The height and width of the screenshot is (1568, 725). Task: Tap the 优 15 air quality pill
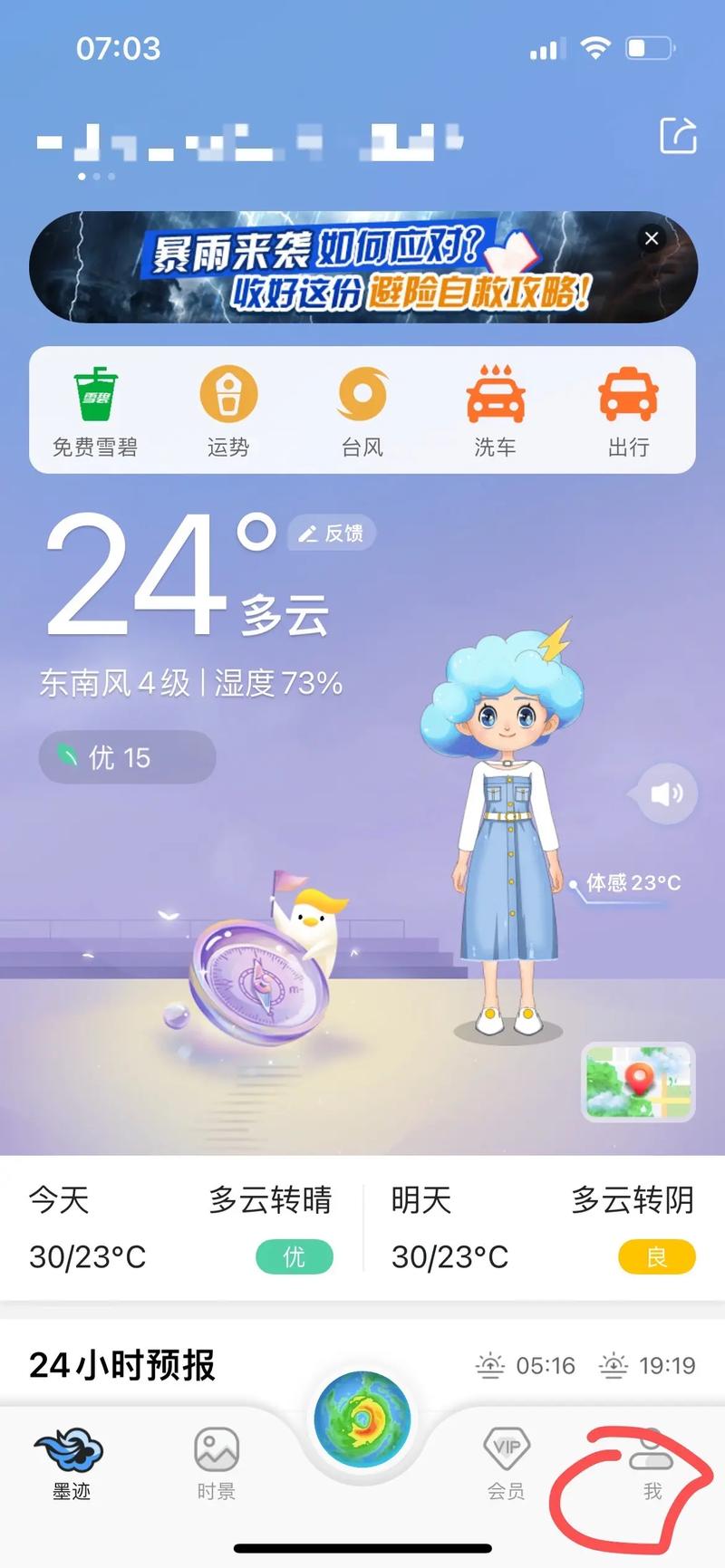126,757
